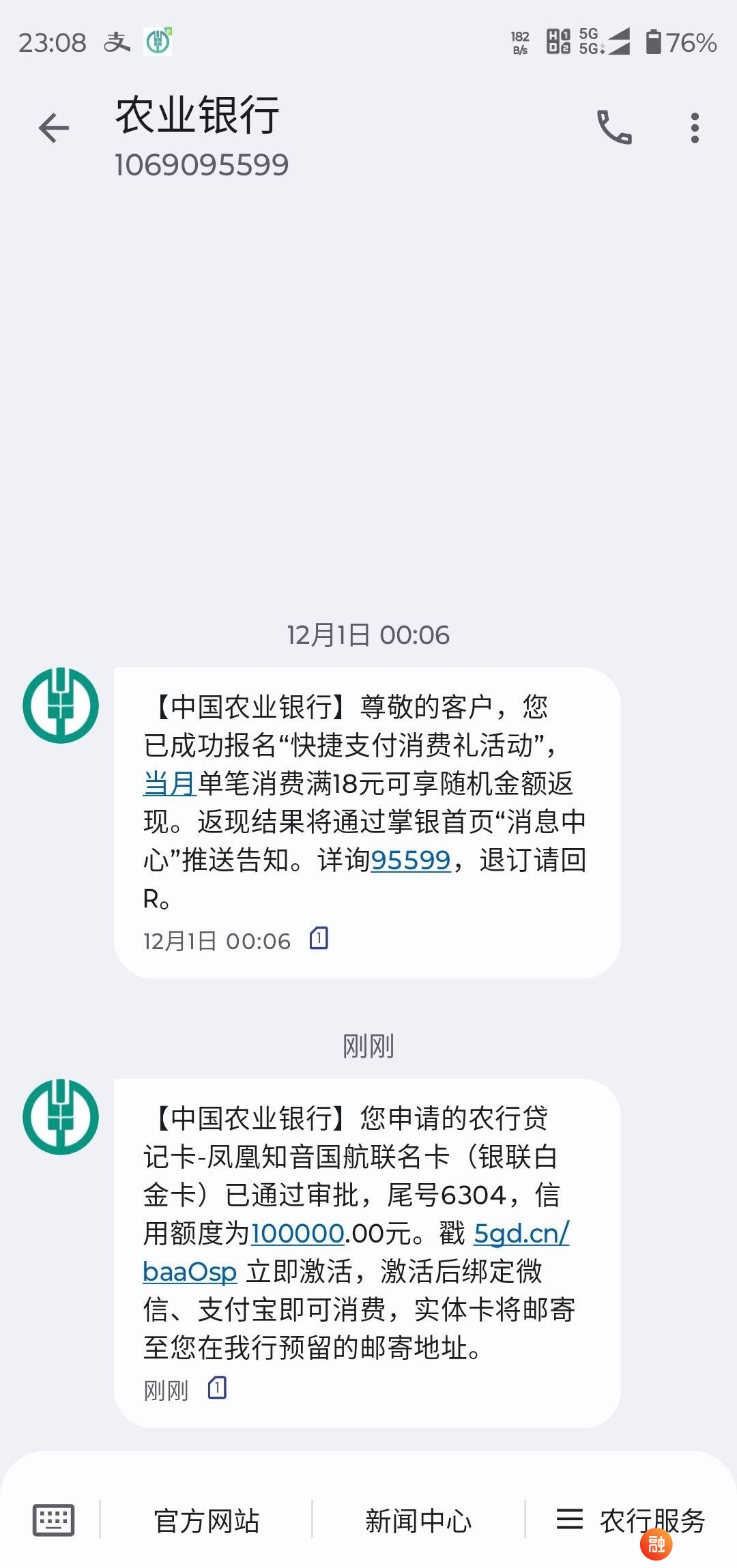Screen dimensions: 737x1568
Task: Tap the 100000 credit limit link
Action: (x=298, y=1234)
